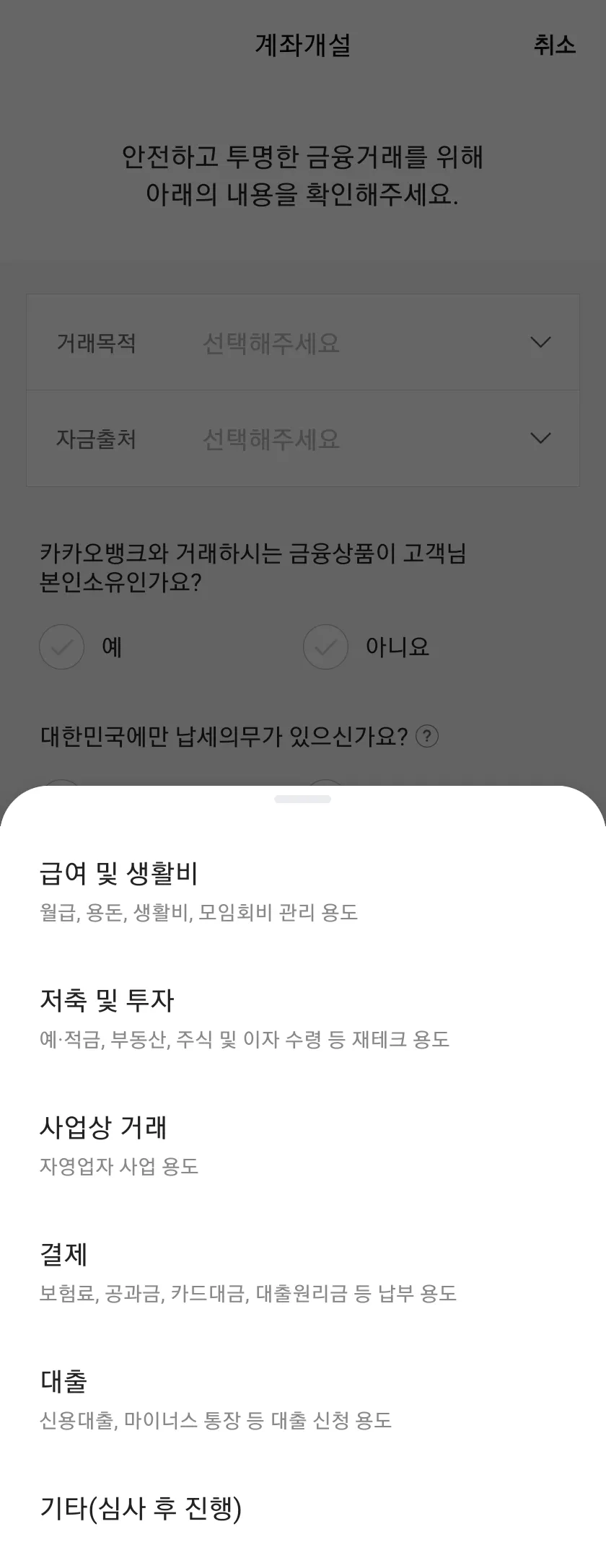Select 예 for 본인소유 question

(62, 647)
